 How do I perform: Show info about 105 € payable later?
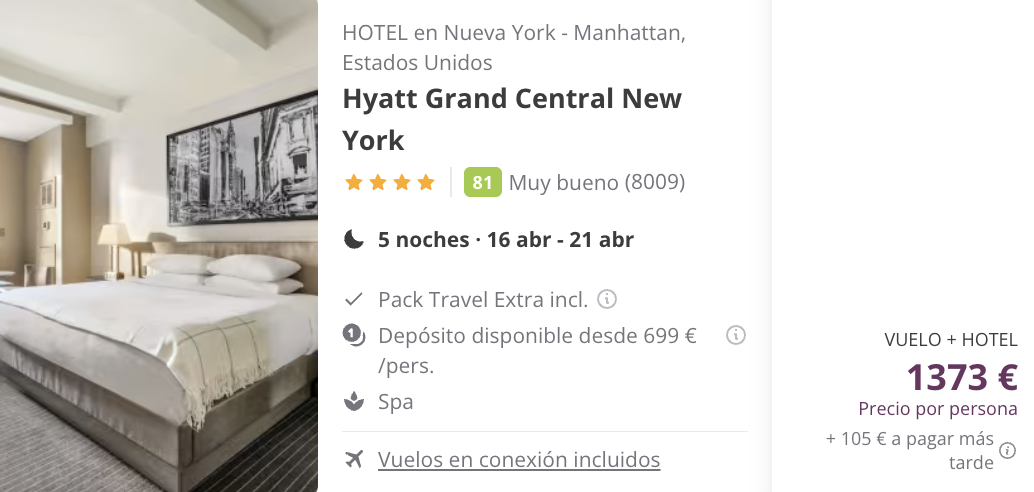point(1008,450)
